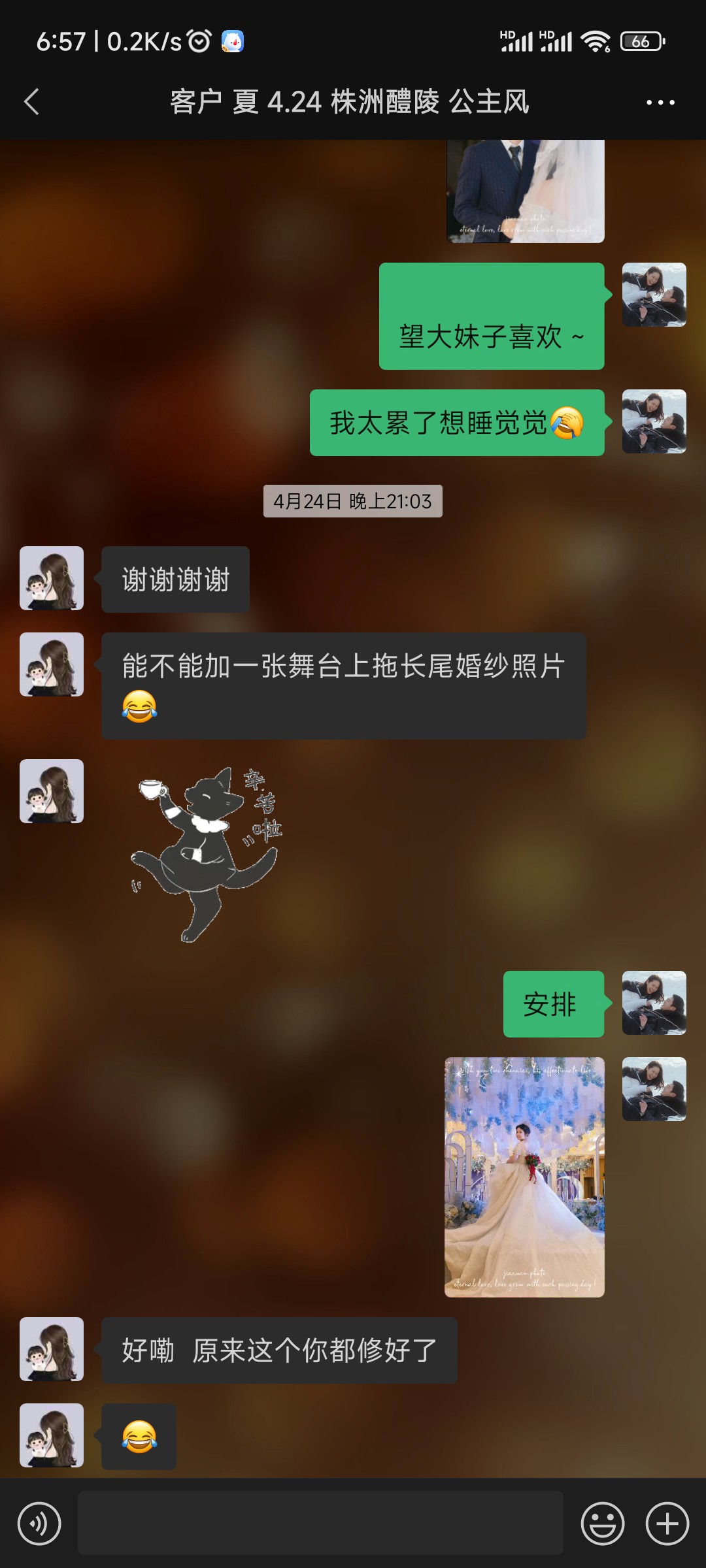
Task: Open the three-dot chat options menu
Action: 660,103
